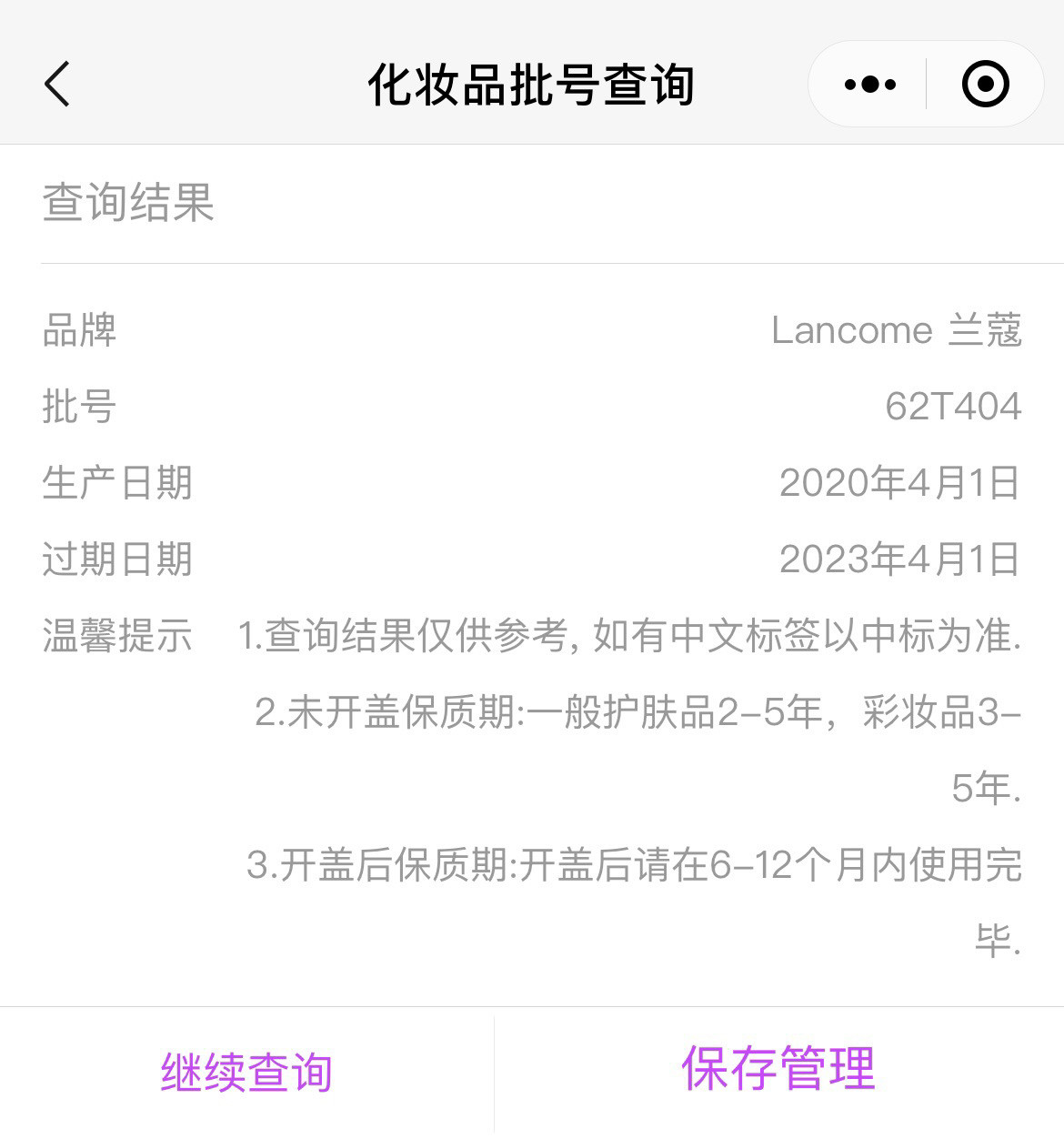Image resolution: width=1064 pixels, height=1139 pixels.
Task: Tap the divider icon between capsule buttons
Action: click(x=925, y=84)
